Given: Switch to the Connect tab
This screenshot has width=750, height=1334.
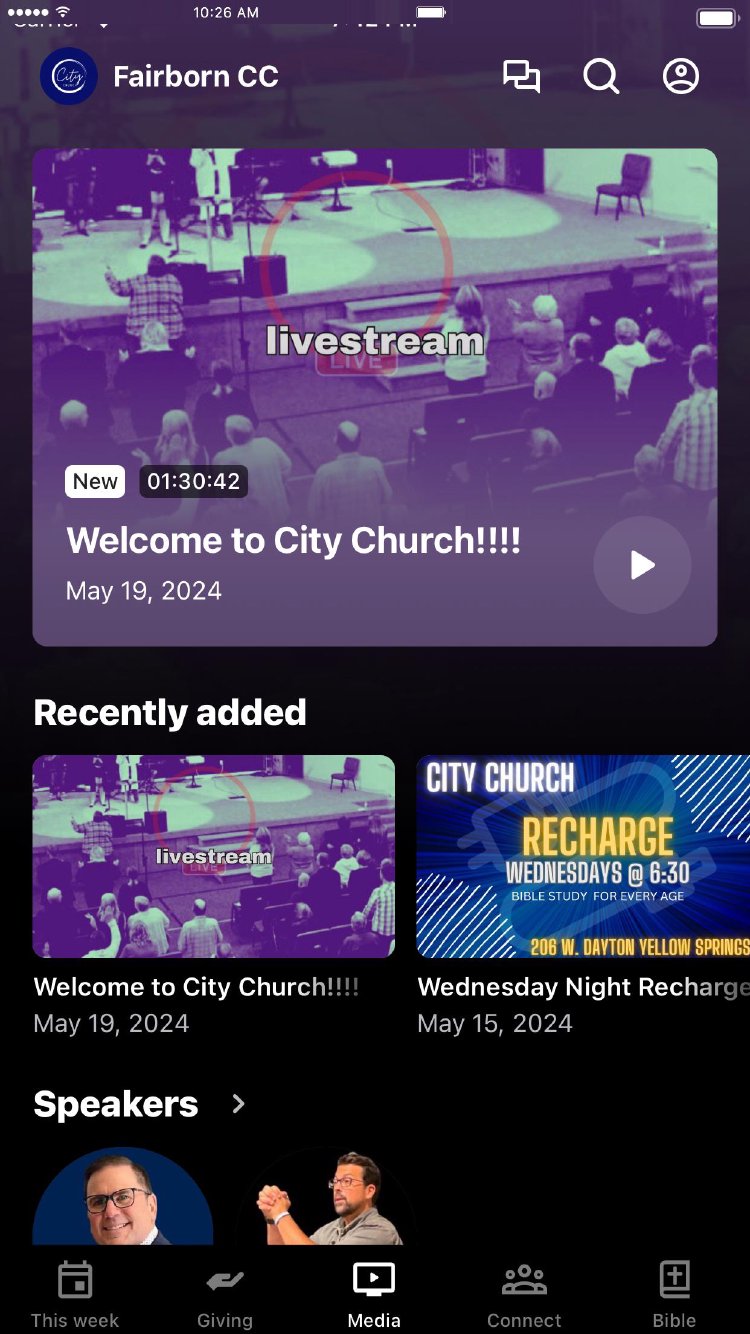Looking at the screenshot, I should (524, 1294).
